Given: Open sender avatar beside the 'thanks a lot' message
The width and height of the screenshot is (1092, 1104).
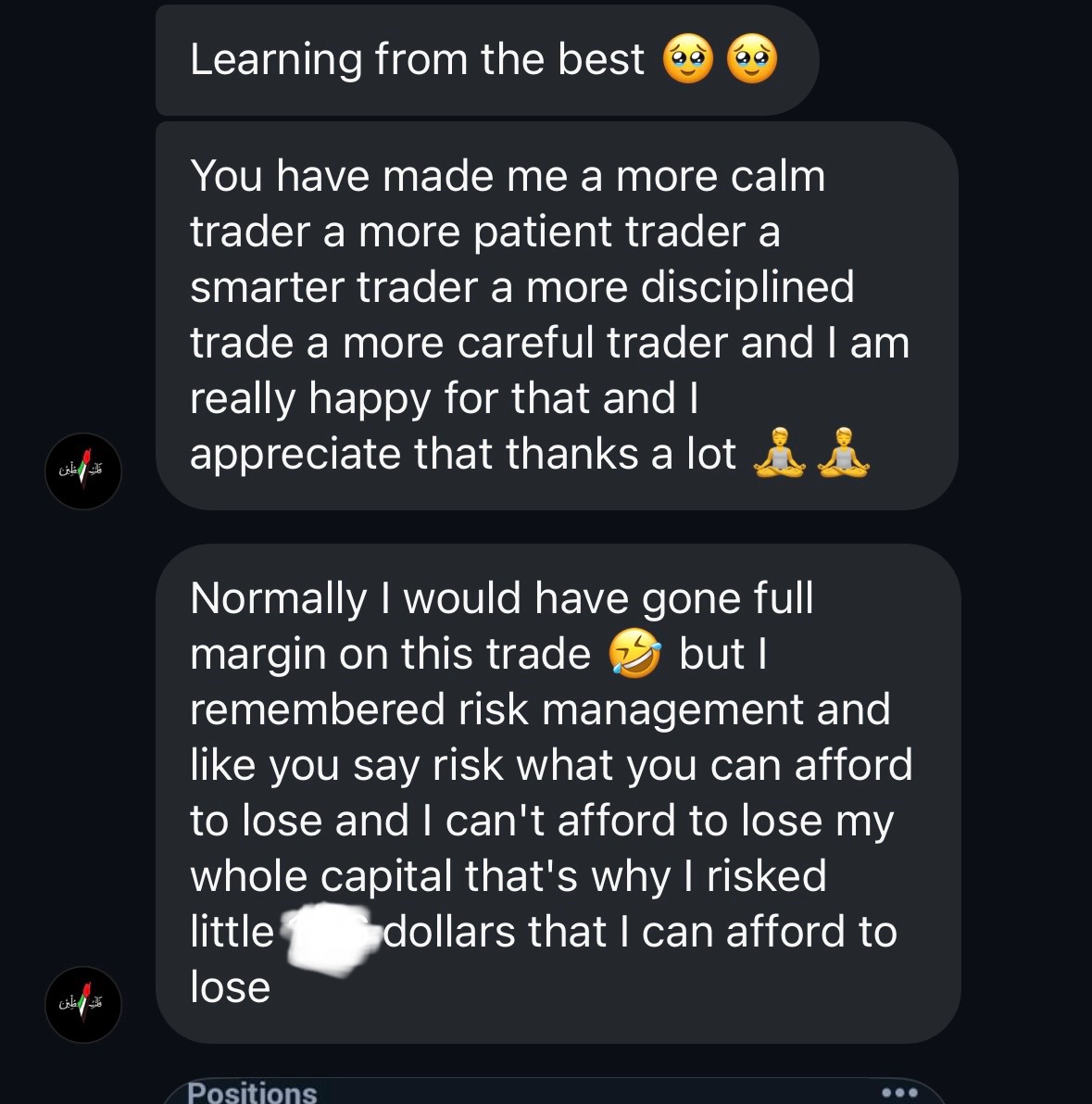Looking at the screenshot, I should (x=83, y=471).
